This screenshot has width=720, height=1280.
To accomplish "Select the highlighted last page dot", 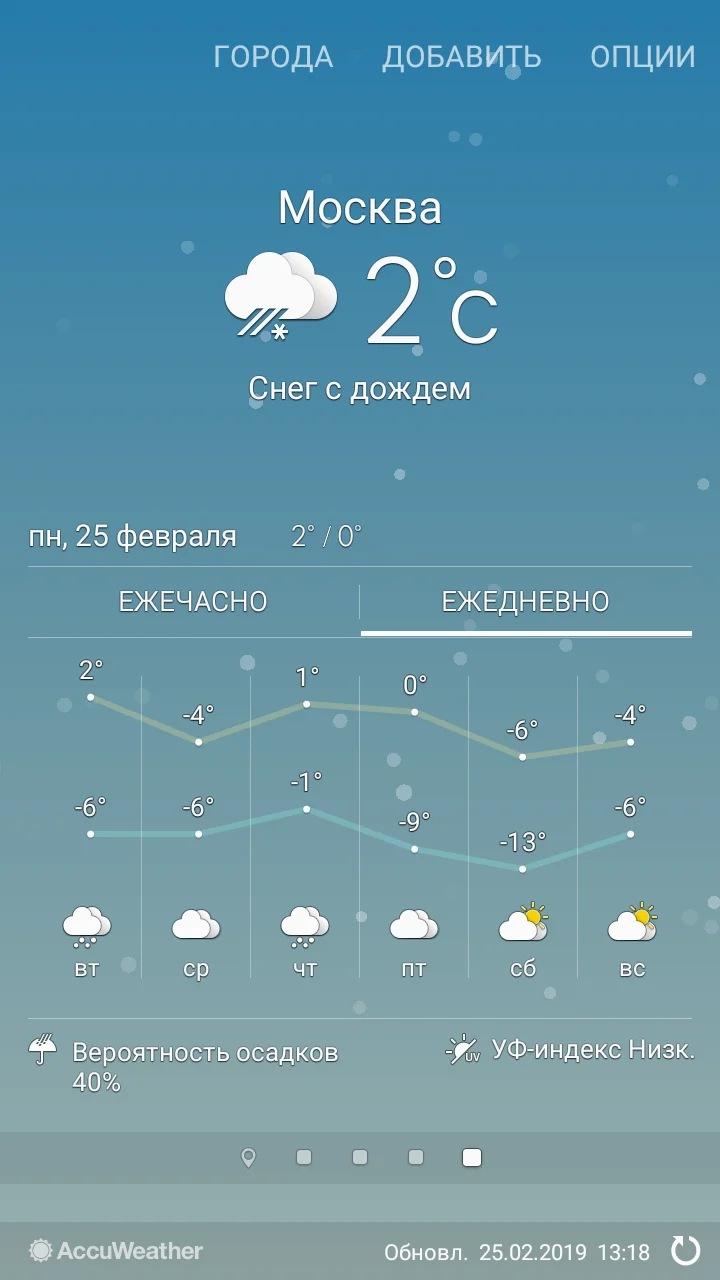I will [470, 1157].
